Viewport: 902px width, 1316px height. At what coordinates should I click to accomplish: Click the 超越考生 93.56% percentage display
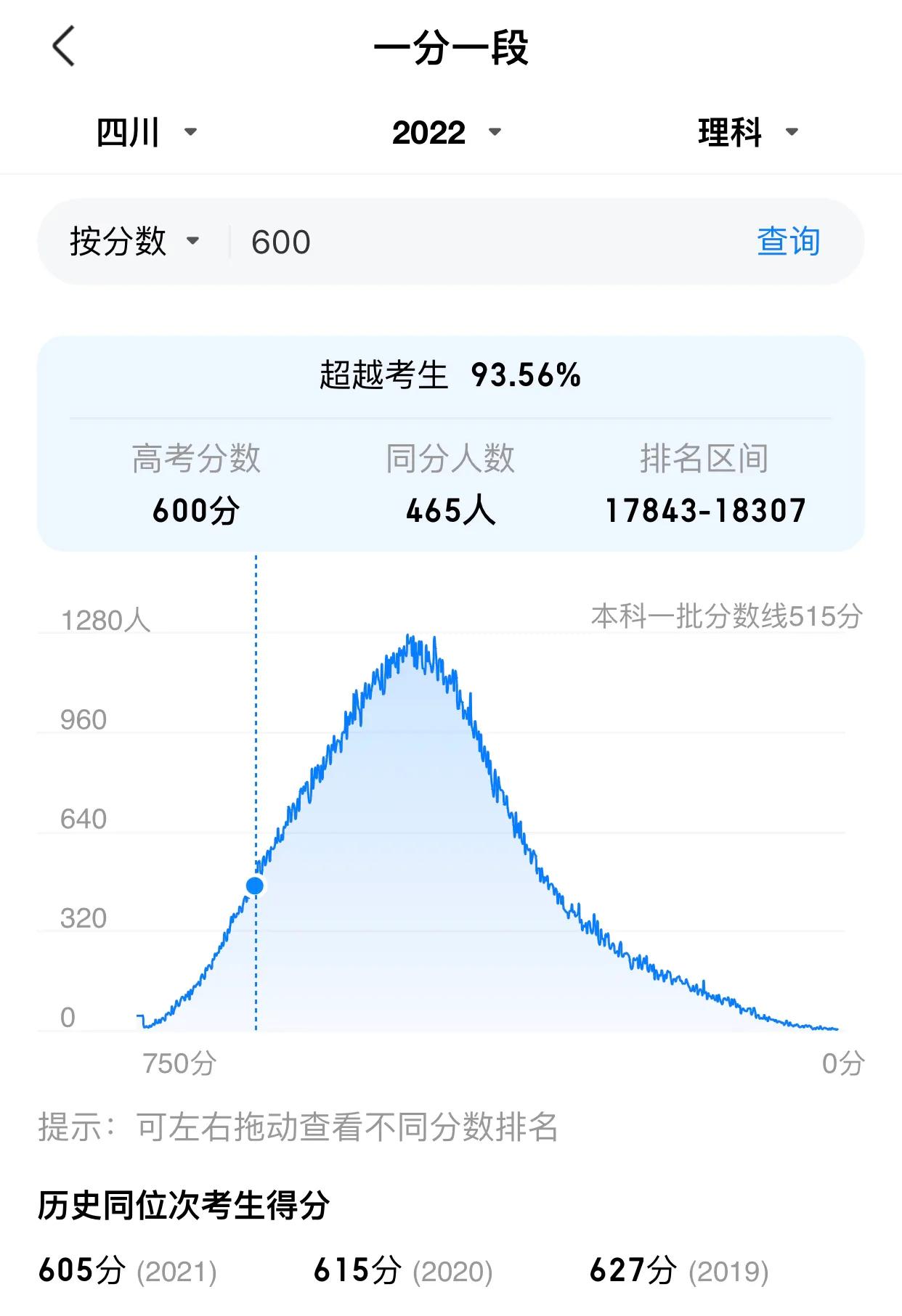point(450,375)
